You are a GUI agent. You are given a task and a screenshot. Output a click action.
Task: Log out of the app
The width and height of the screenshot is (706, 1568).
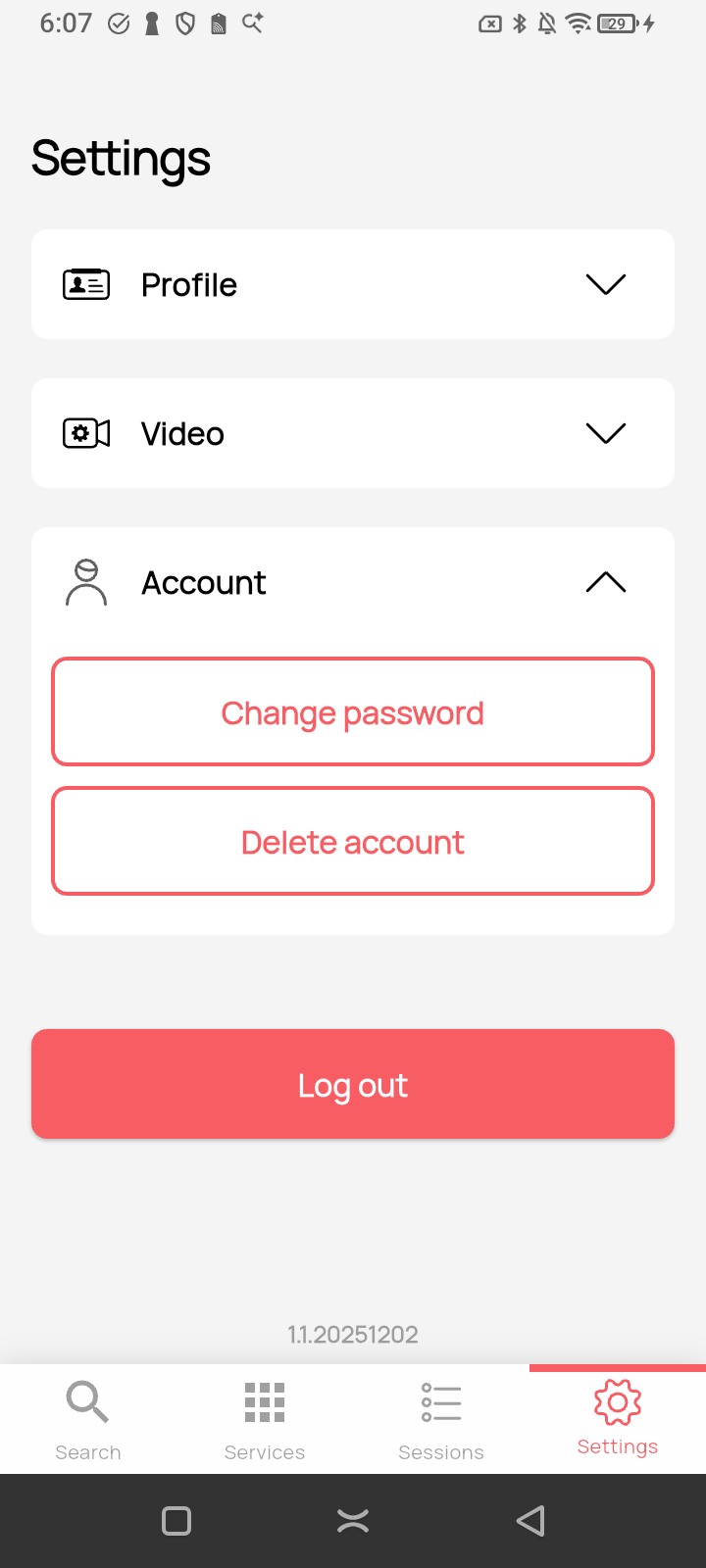tap(353, 1084)
